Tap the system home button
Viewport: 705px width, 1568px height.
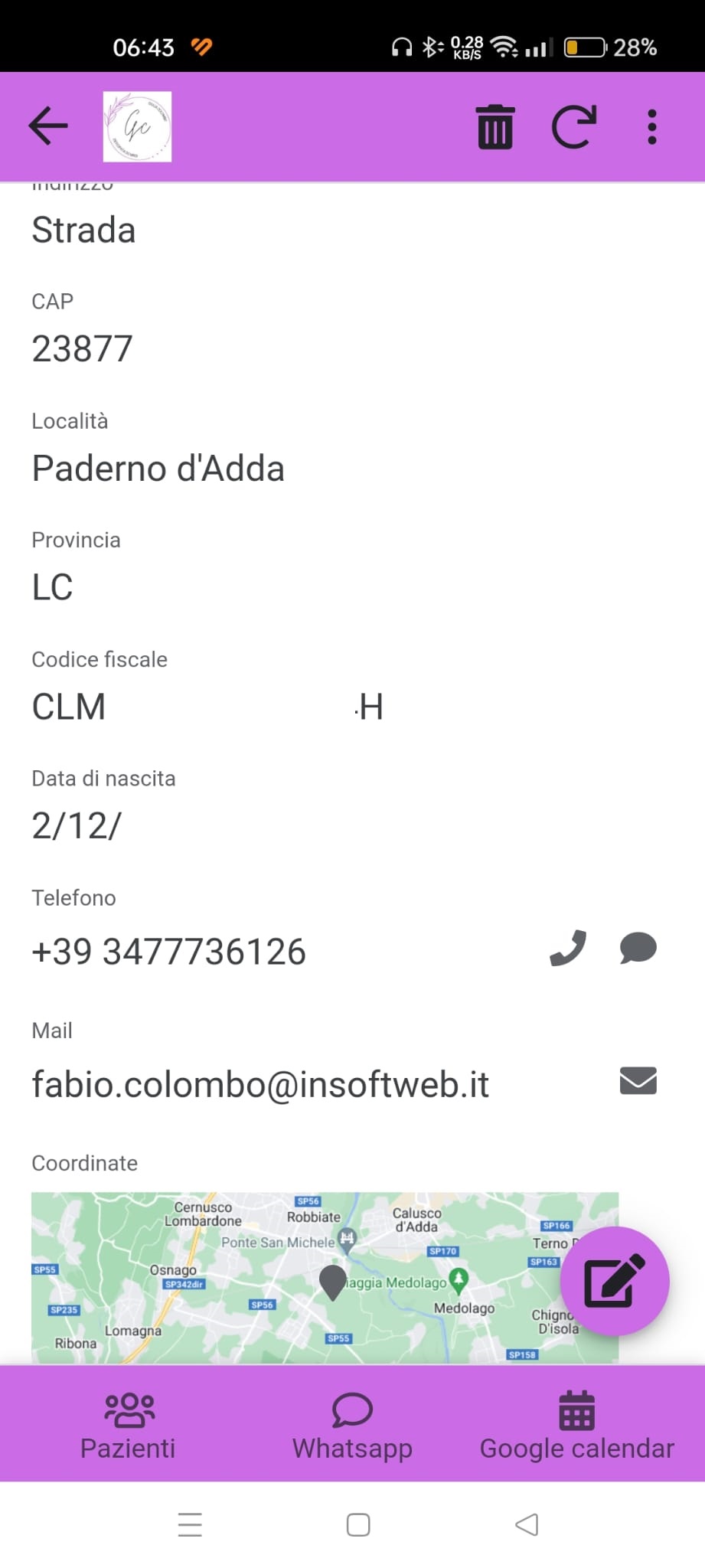[x=358, y=1525]
